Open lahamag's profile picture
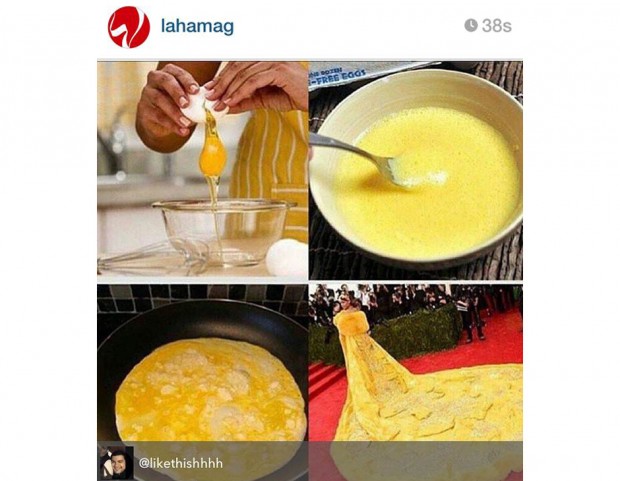 128,27
